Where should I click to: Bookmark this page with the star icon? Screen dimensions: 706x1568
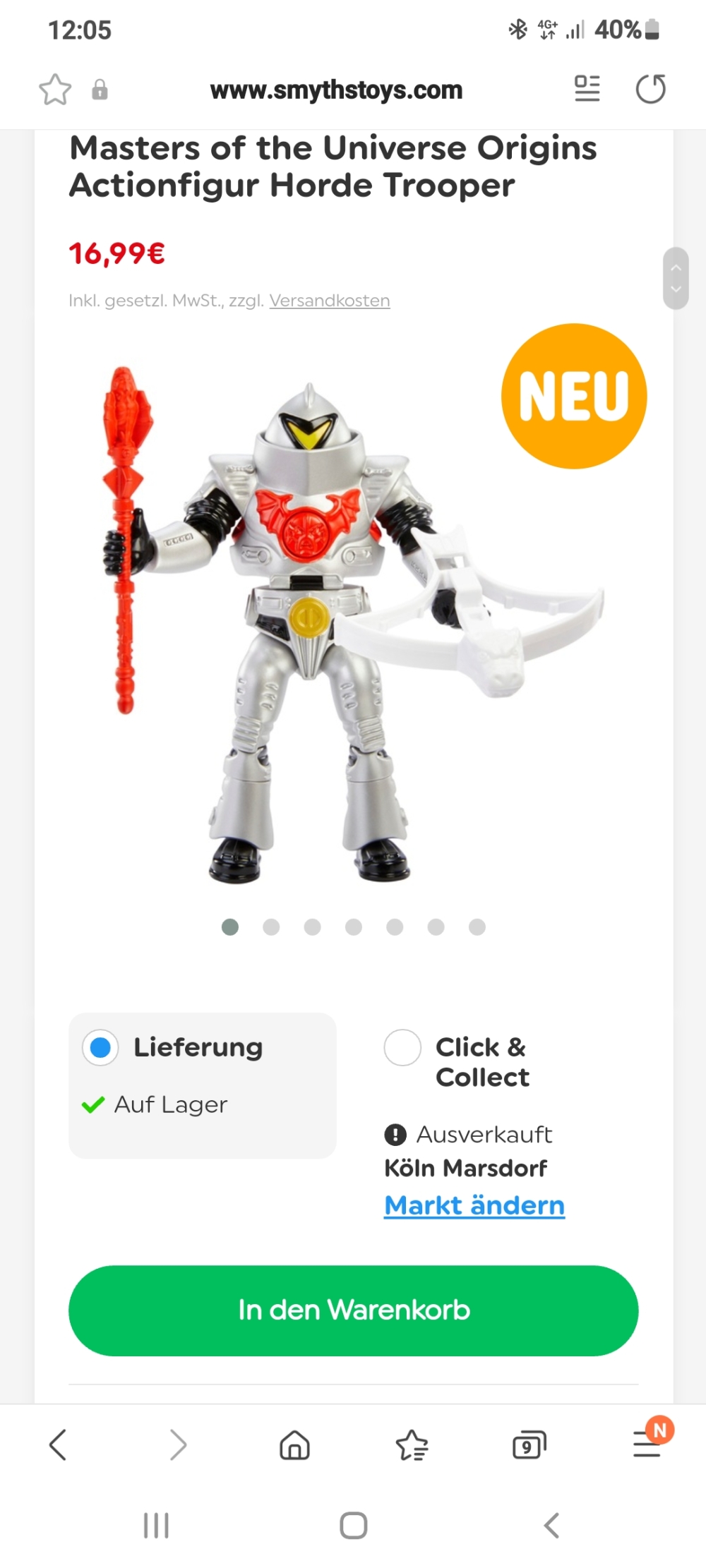point(55,90)
